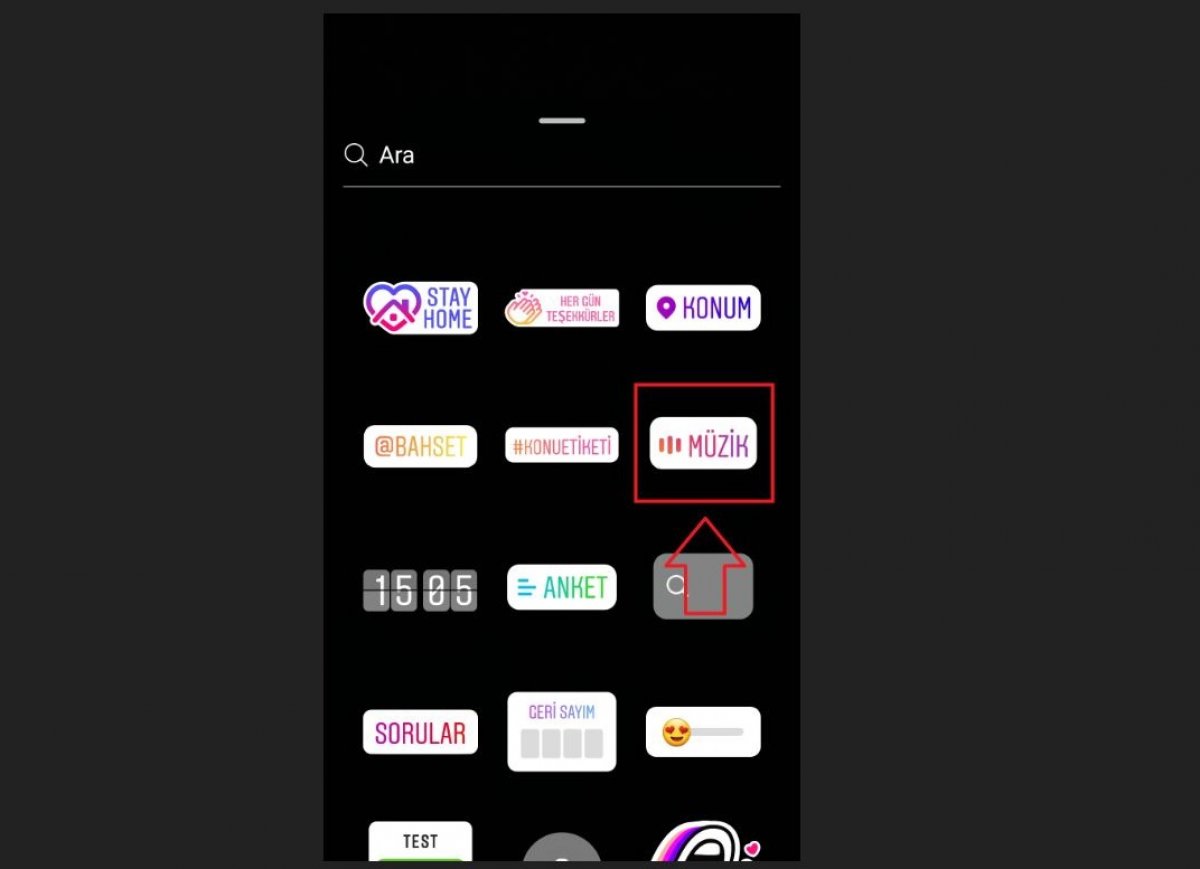Choose the @Bahset mention sticker
The width and height of the screenshot is (1200, 869).
pyautogui.click(x=420, y=446)
